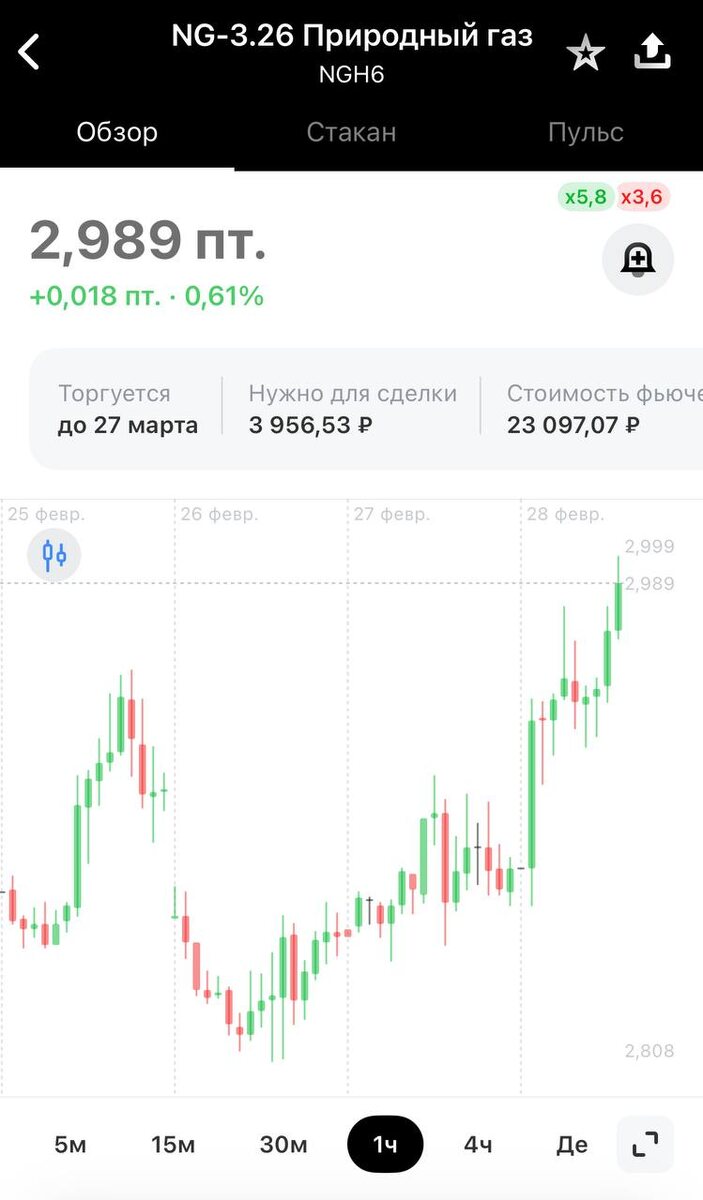Go back using the arrow

click(x=29, y=52)
